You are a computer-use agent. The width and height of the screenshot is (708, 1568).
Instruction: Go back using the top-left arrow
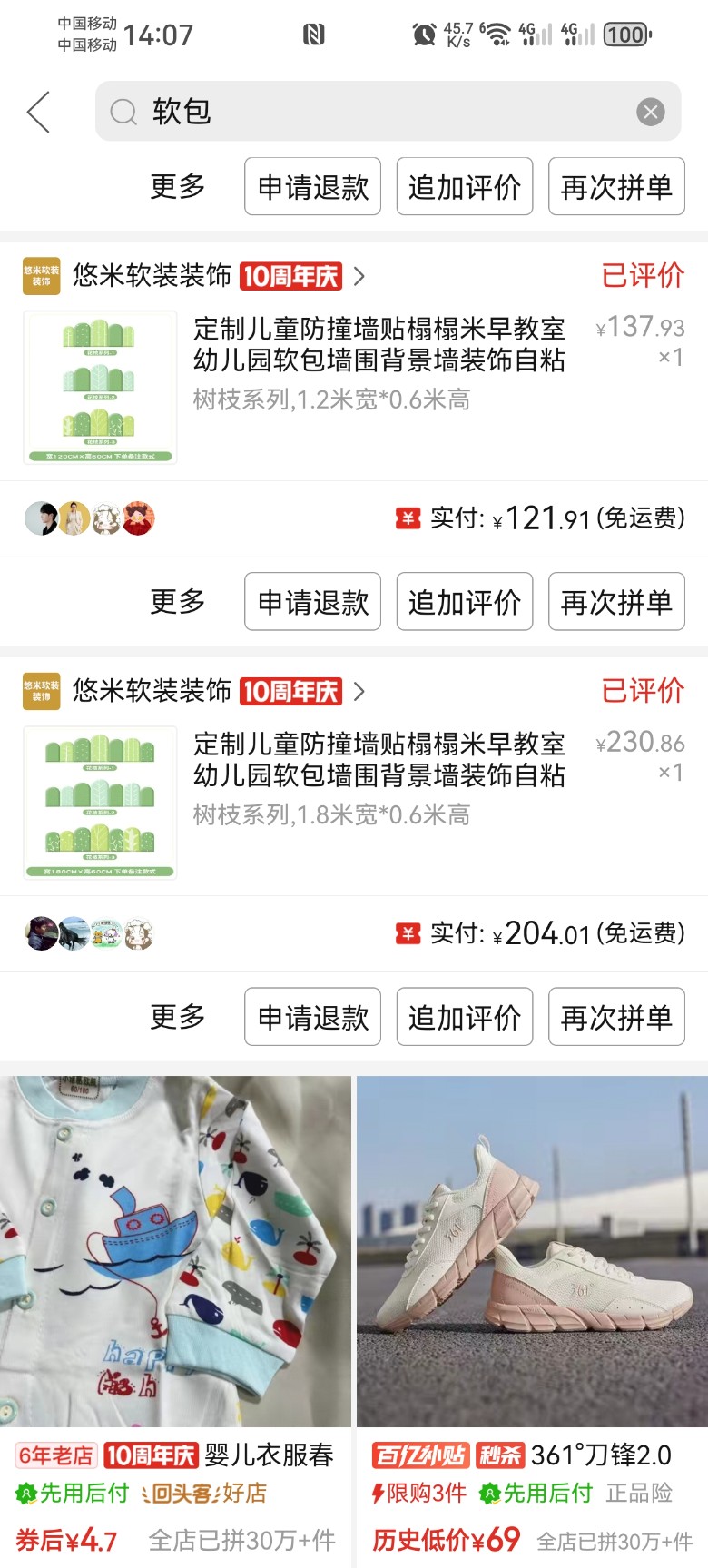pos(38,113)
